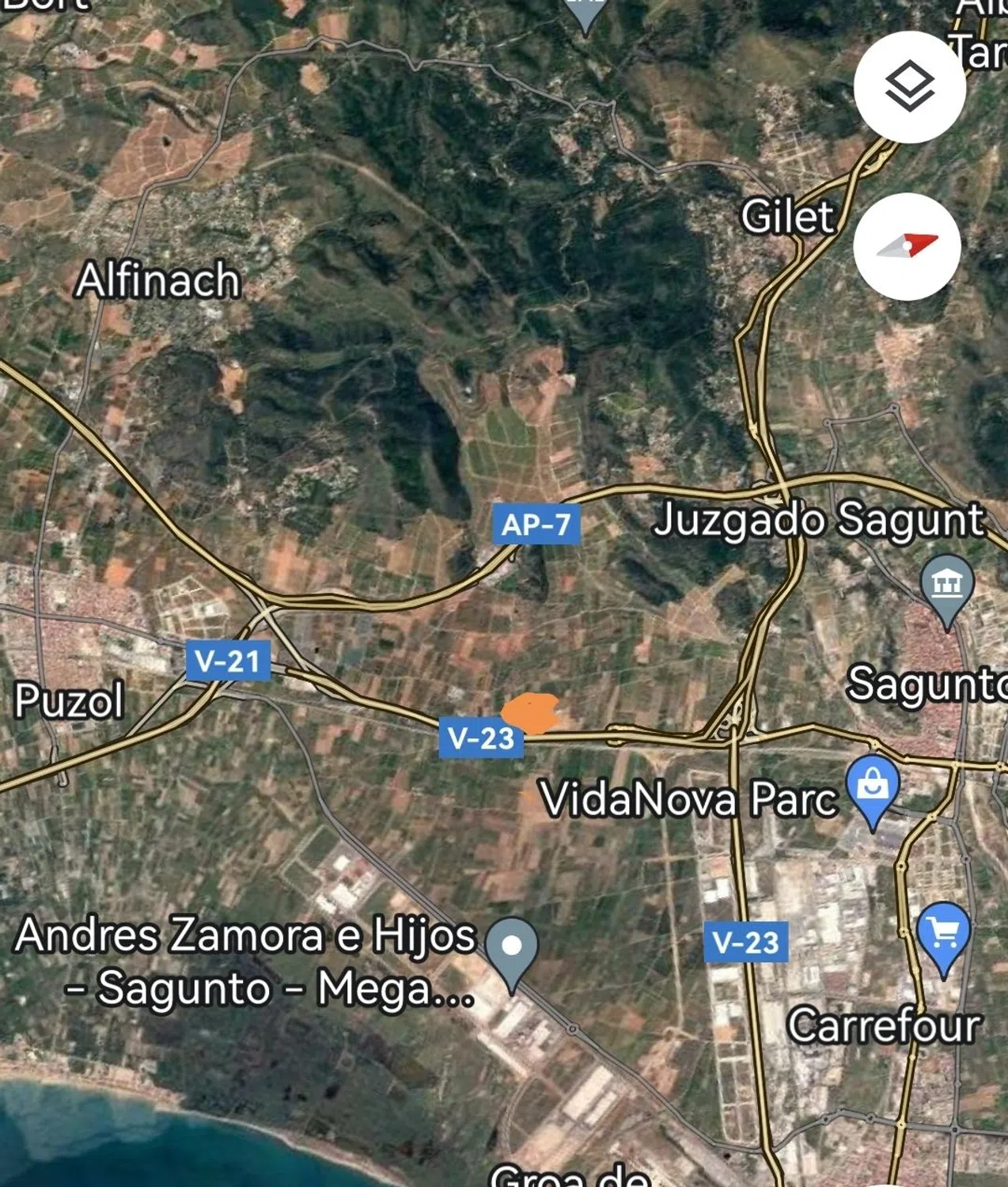The height and width of the screenshot is (1187, 1008).
Task: Open the Carrefour shopping cart pin
Action: [x=944, y=934]
